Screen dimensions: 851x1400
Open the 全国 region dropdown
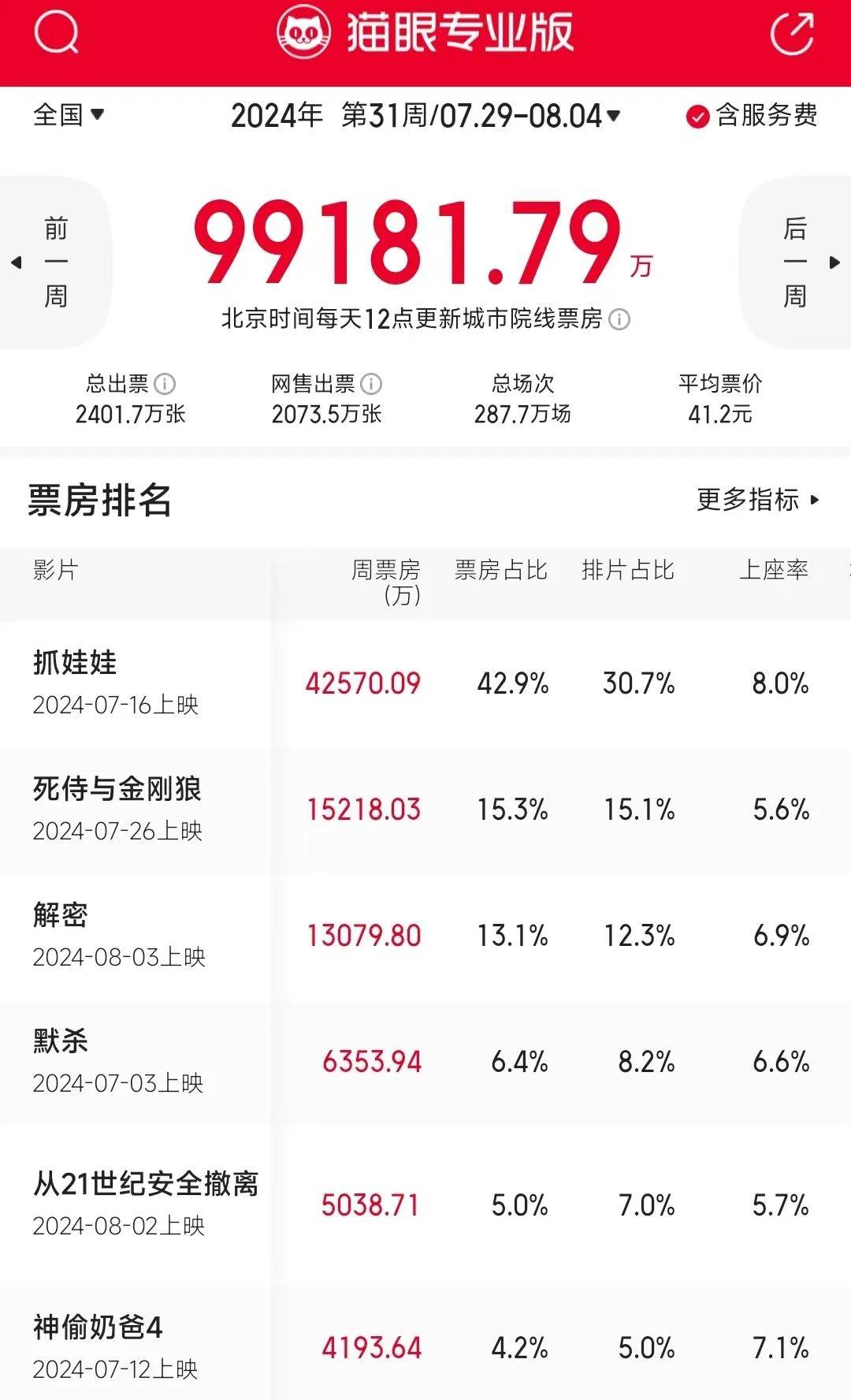69,115
